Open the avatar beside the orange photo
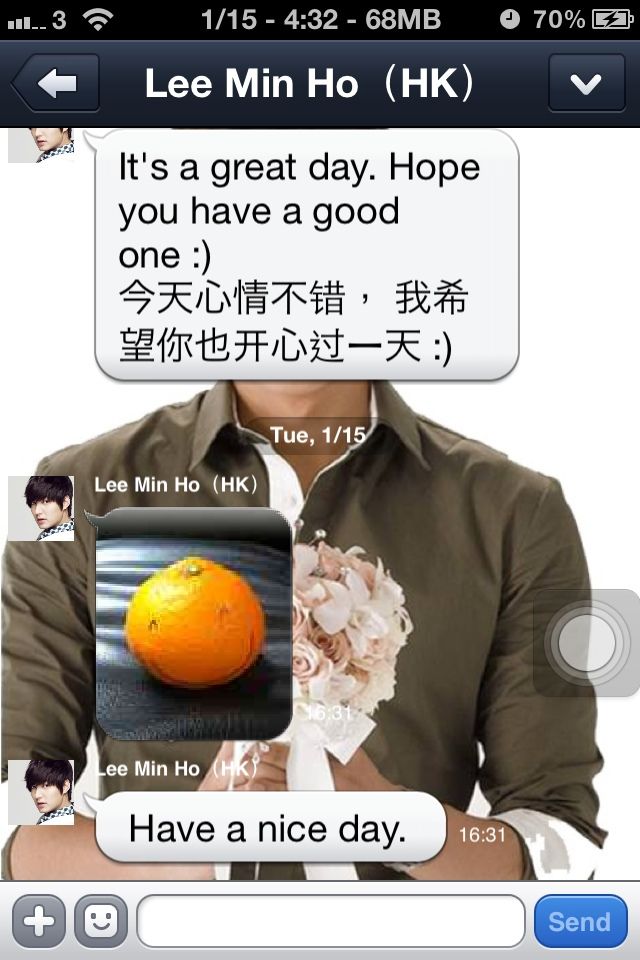 point(41,508)
